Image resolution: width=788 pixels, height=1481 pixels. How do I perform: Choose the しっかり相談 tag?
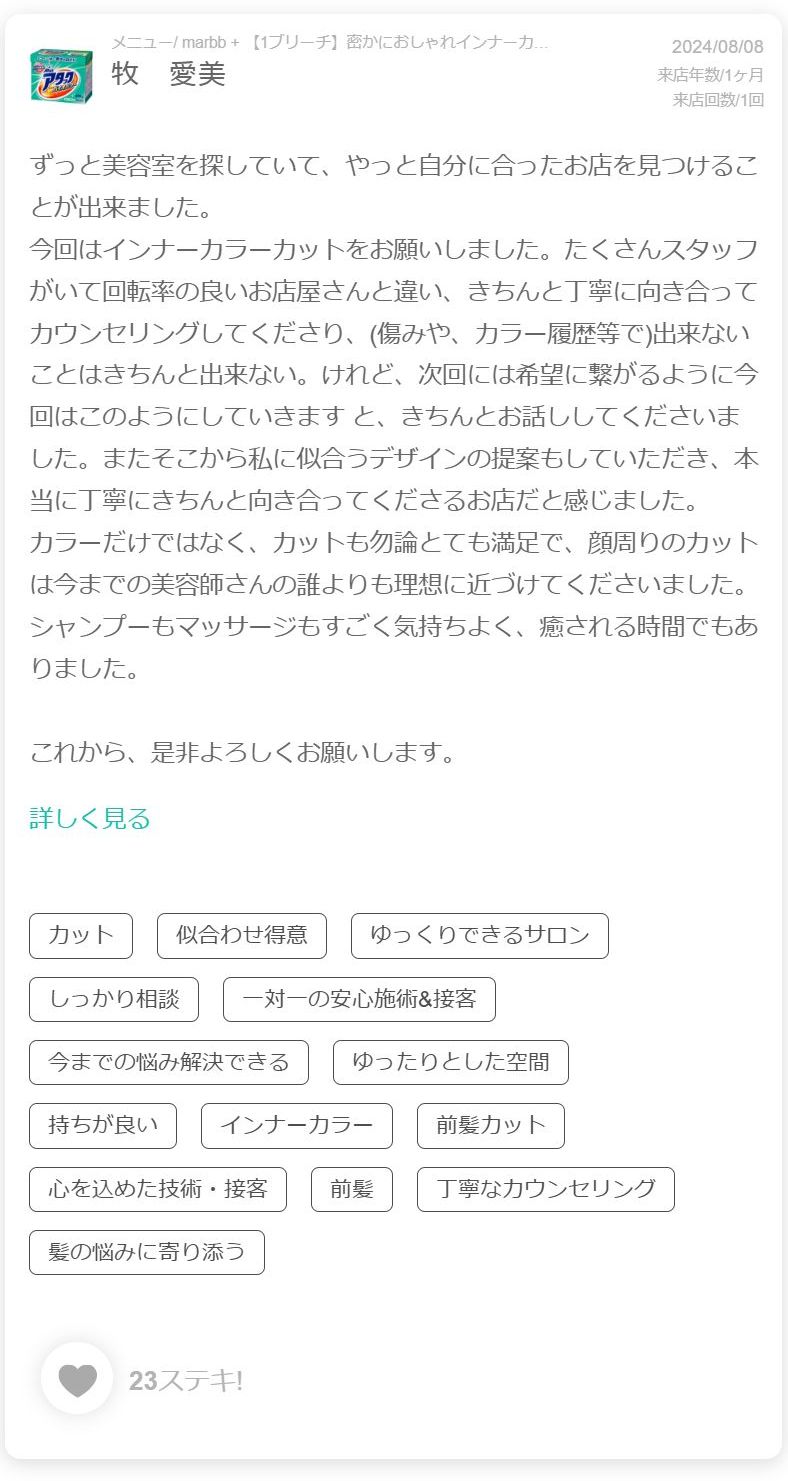[x=114, y=999]
